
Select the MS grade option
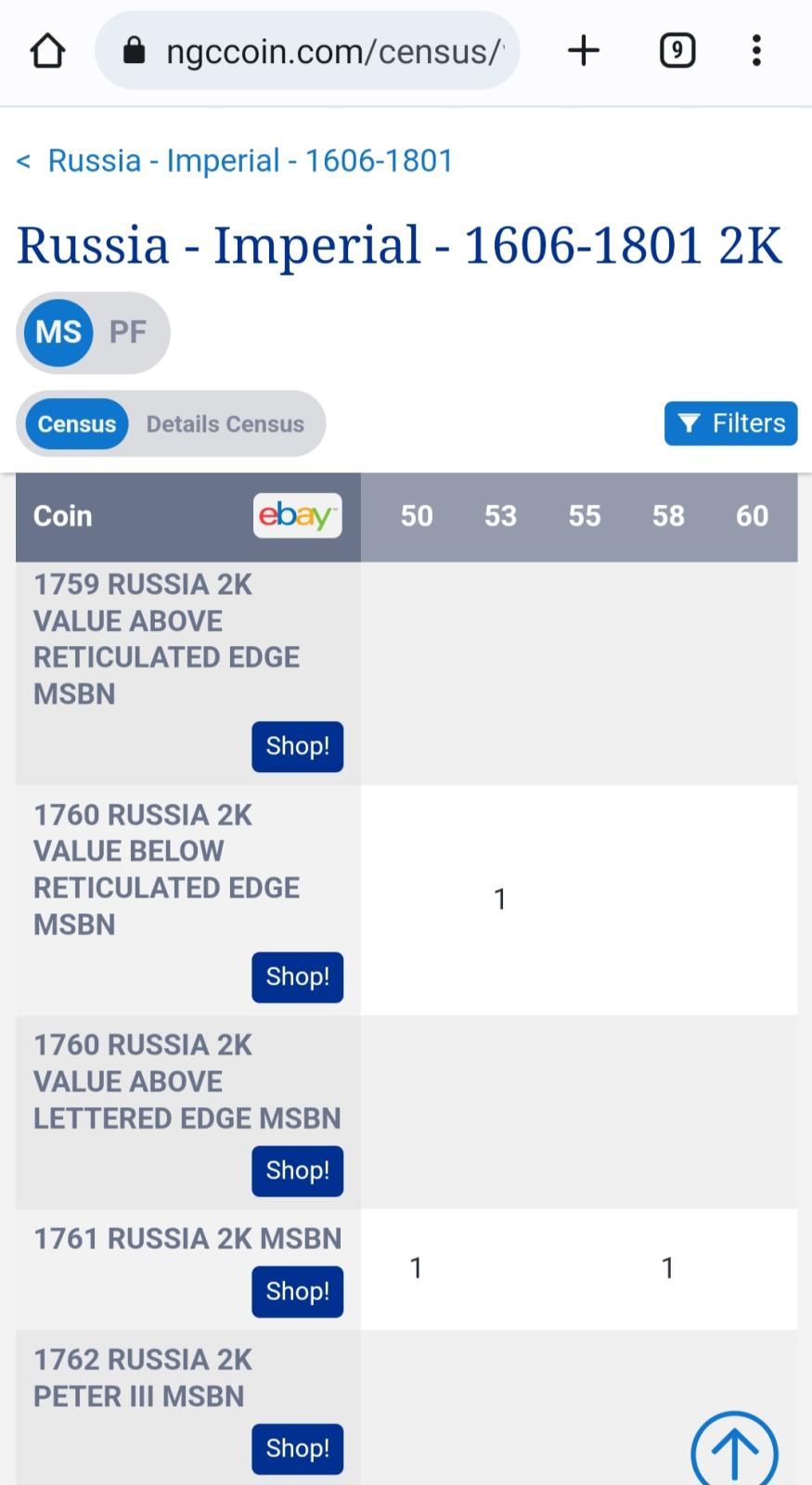pyautogui.click(x=58, y=332)
